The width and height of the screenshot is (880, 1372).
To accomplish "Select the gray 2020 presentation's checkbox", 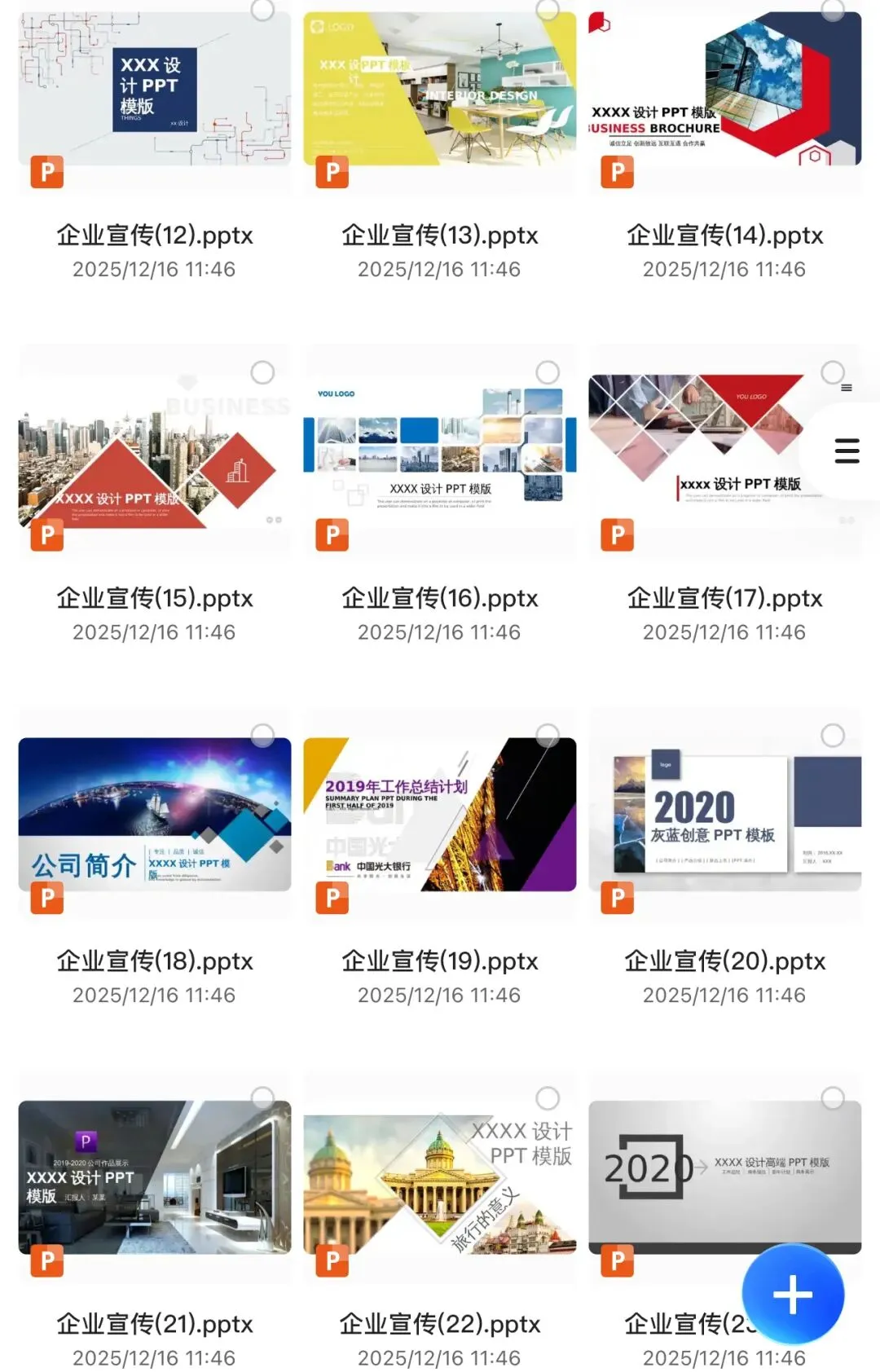I will point(832,1098).
